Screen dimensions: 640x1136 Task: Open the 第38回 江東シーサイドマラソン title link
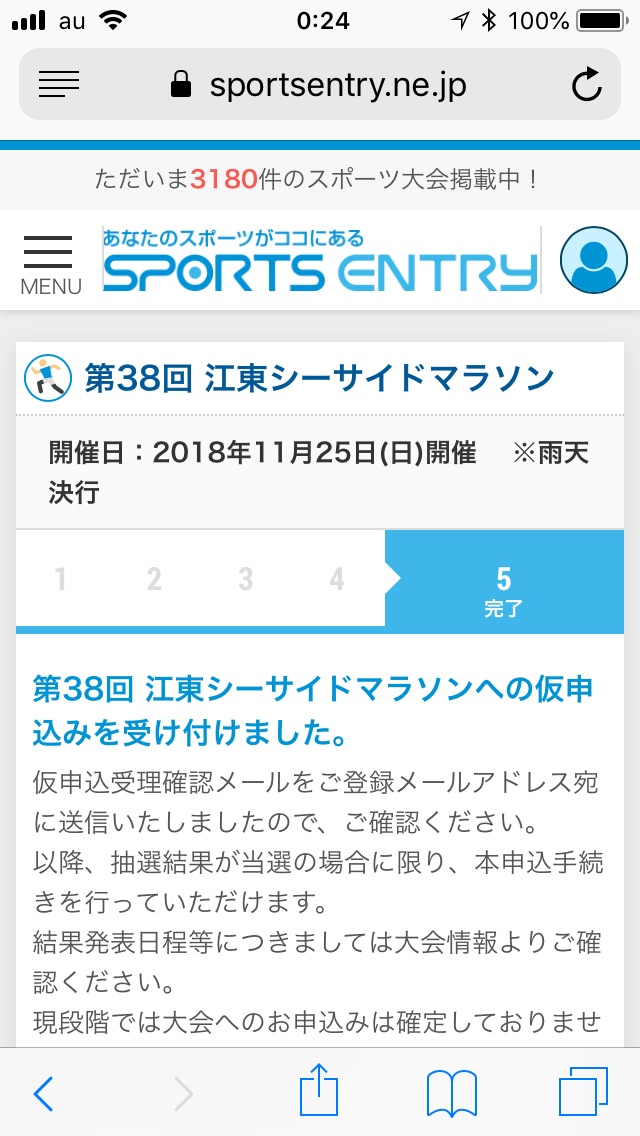point(319,378)
